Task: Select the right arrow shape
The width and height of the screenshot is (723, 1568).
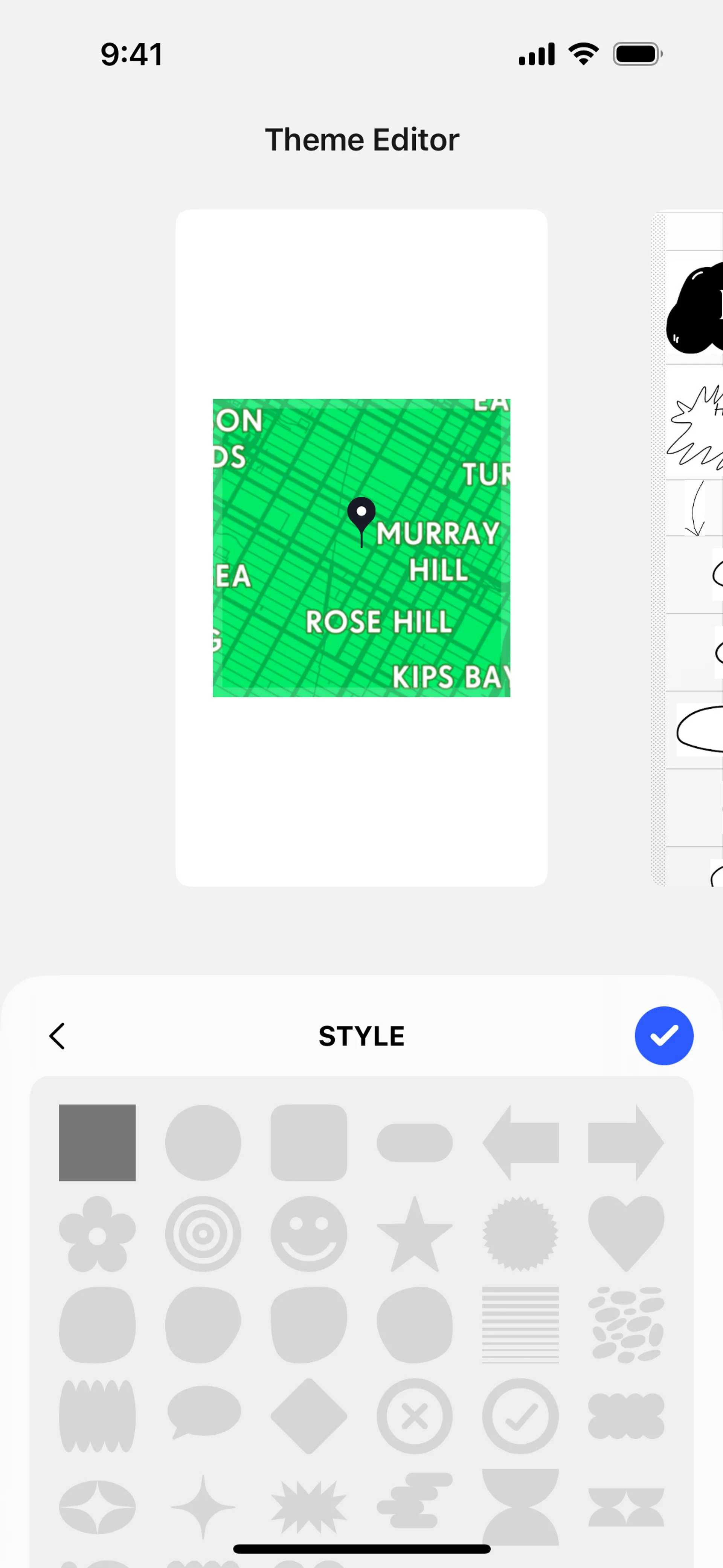Action: pos(625,1143)
